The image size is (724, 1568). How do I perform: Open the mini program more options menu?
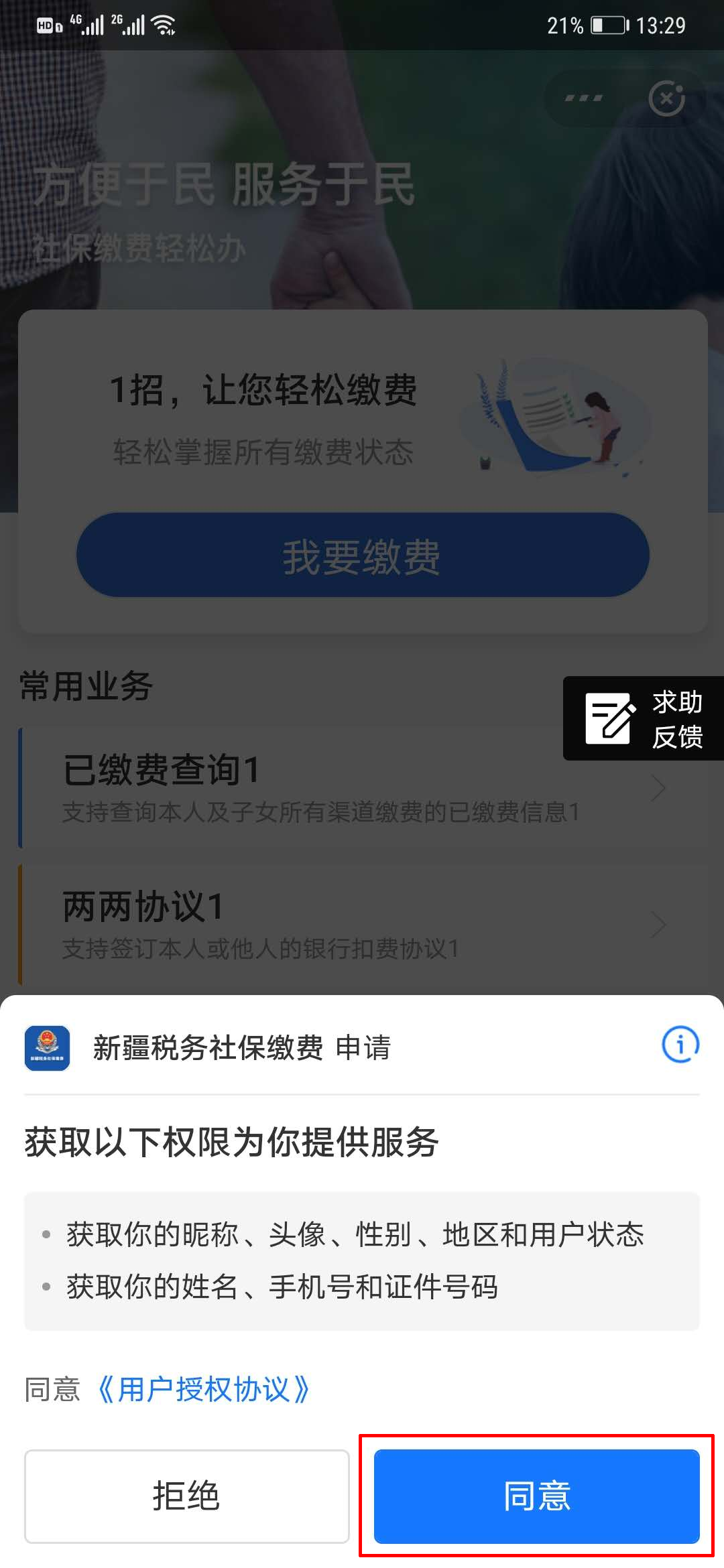coord(583,99)
